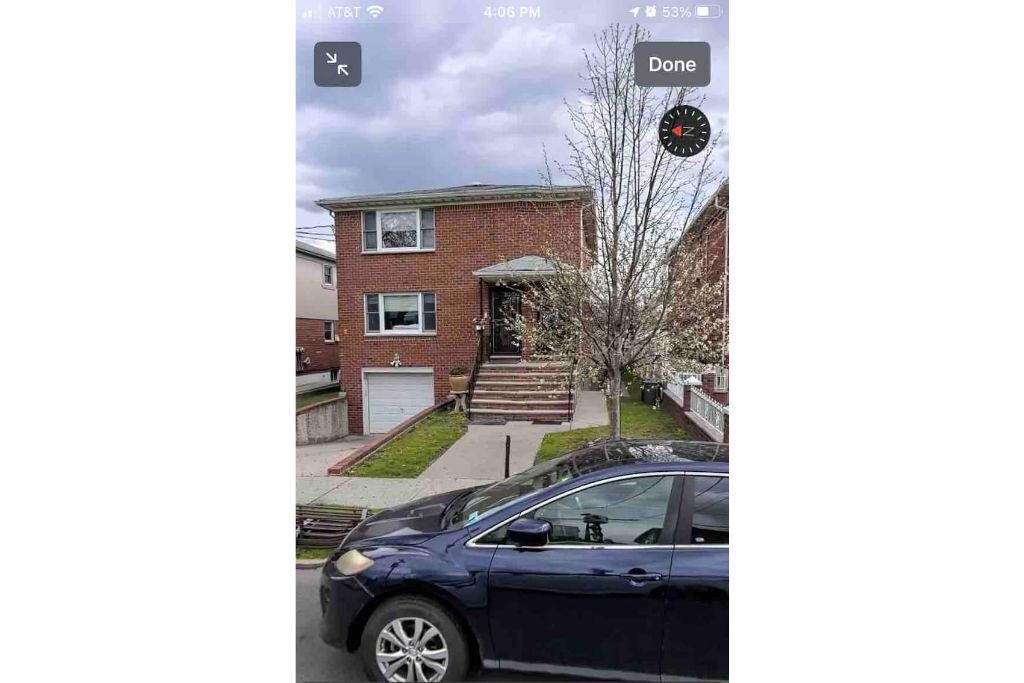This screenshot has height=683, width=1024.
Task: Tap the compass to reorient view
Action: click(x=685, y=131)
